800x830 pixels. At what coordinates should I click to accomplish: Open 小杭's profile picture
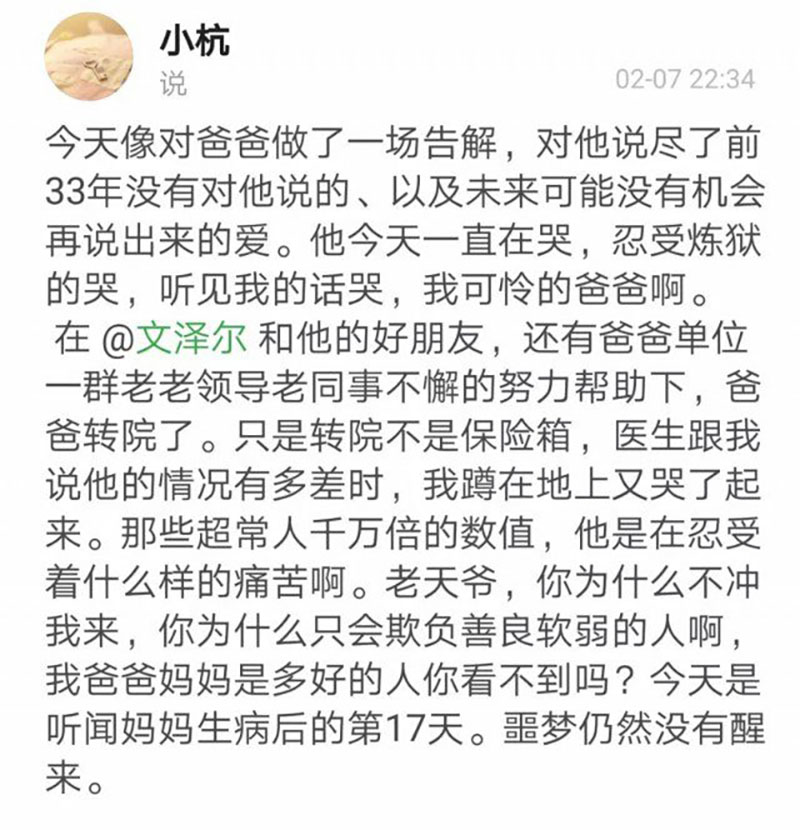point(88,57)
